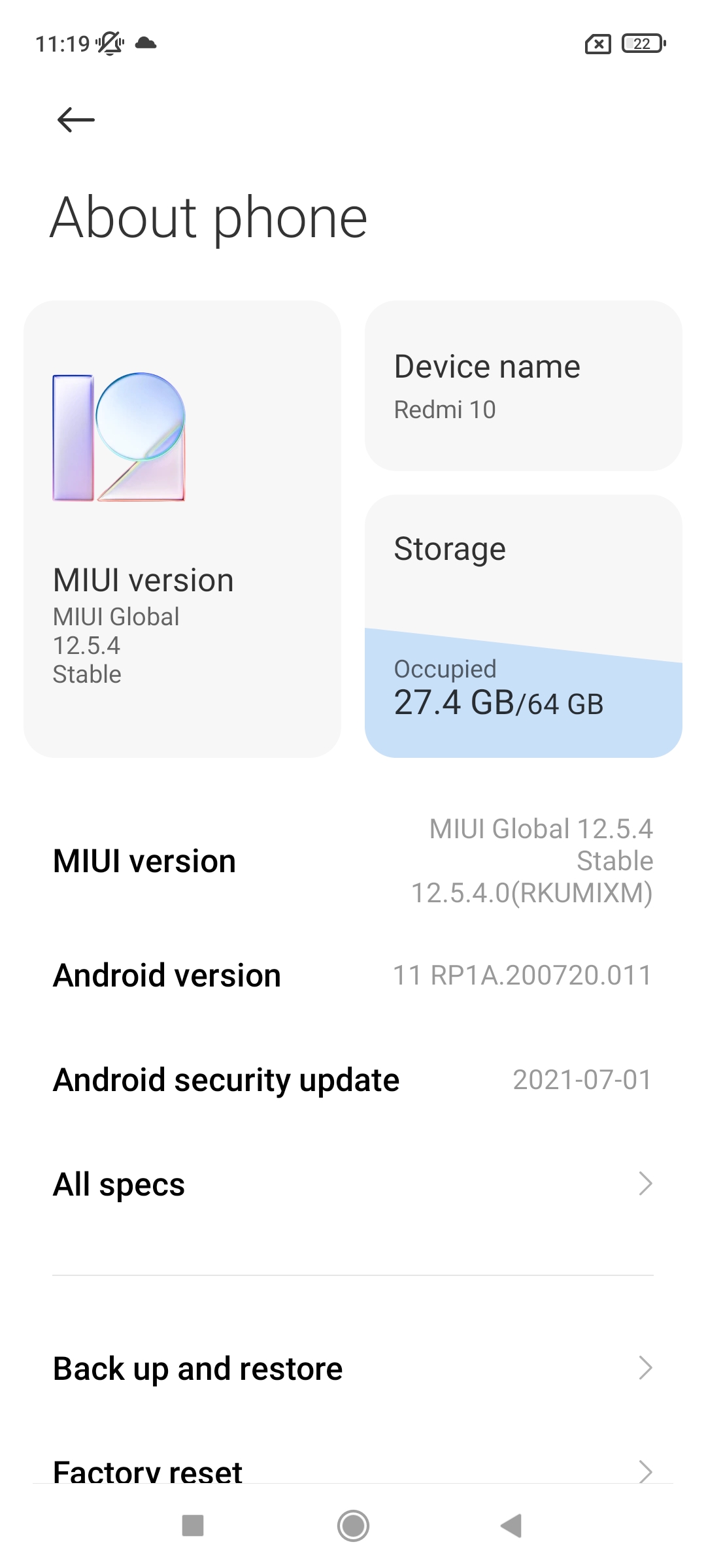Open recent apps from navigation bar
The width and height of the screenshot is (706, 1568).
coord(193,1526)
